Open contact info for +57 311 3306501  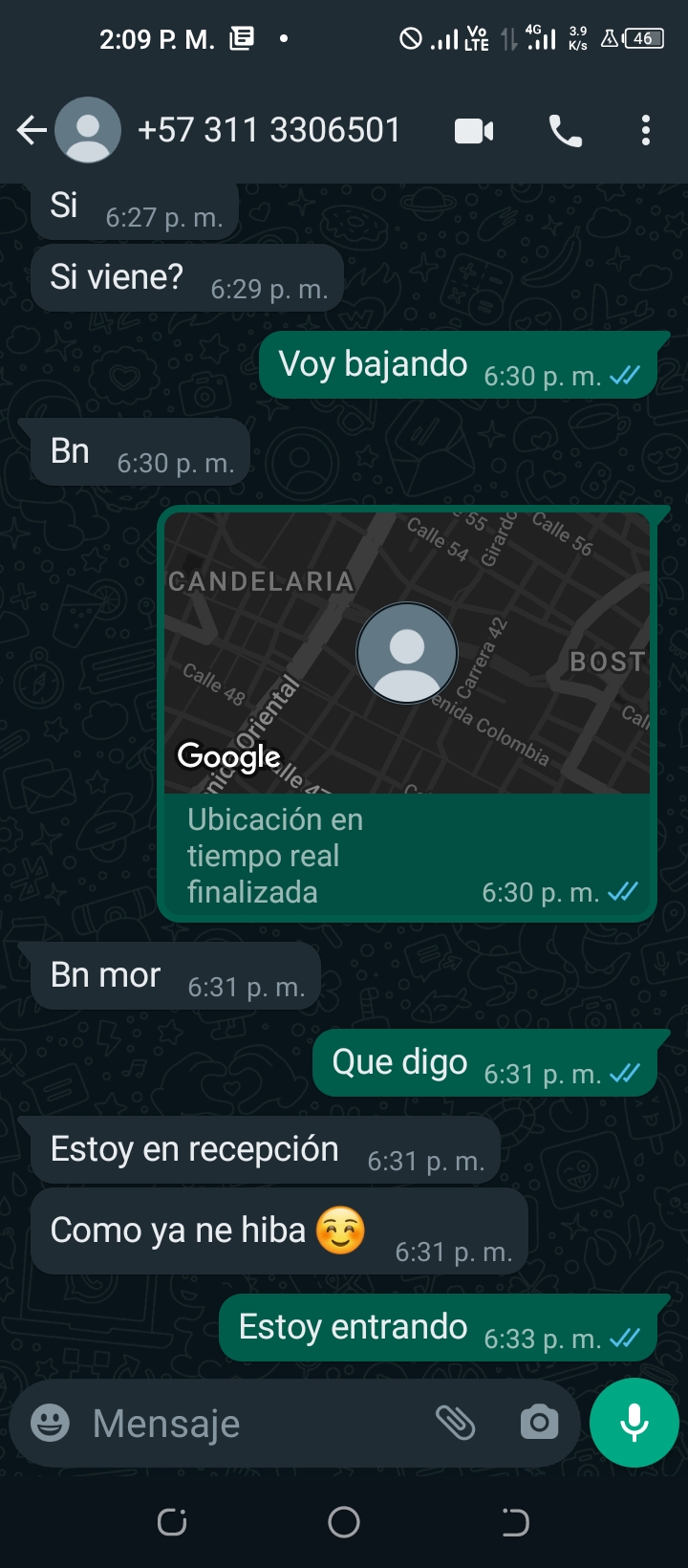pos(269,130)
